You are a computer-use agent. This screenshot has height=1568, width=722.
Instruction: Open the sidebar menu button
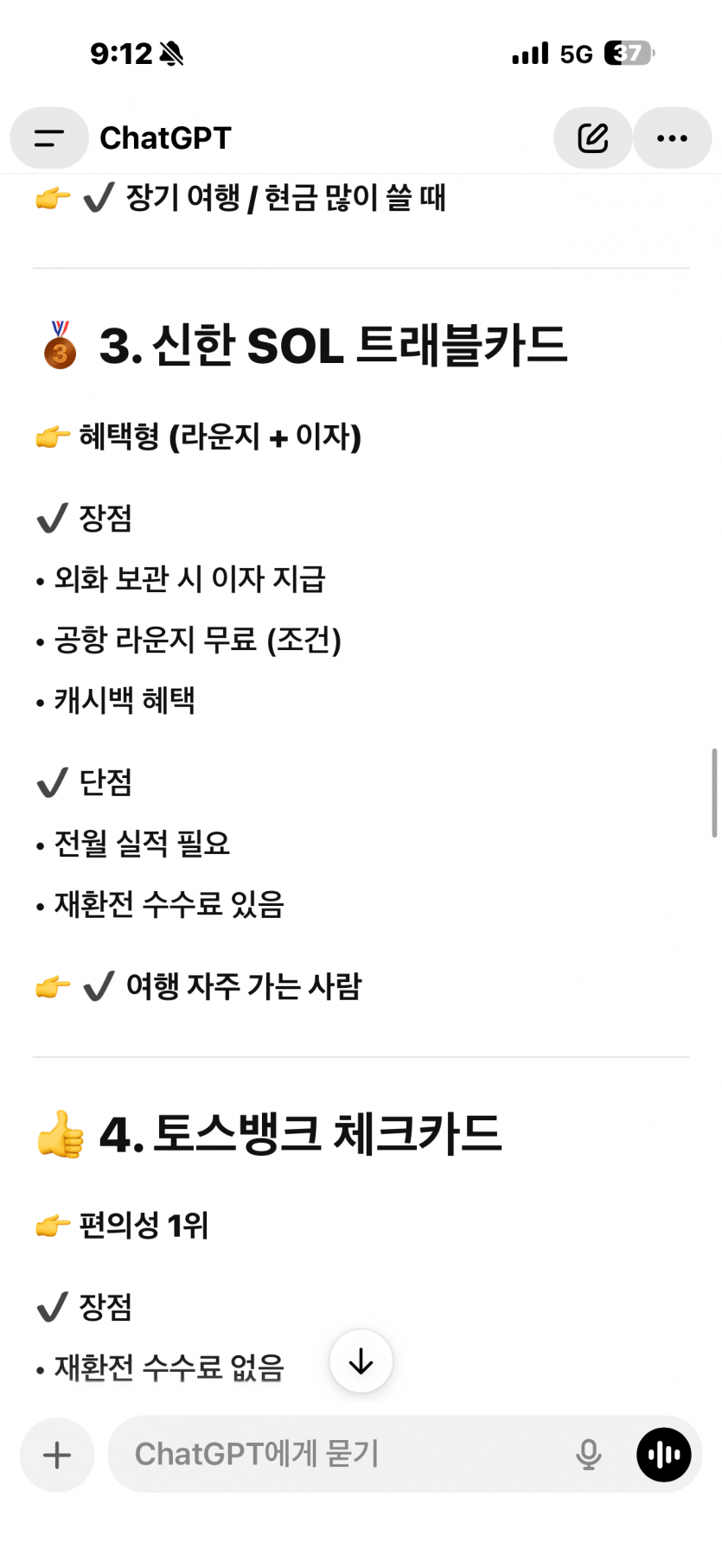coord(49,138)
